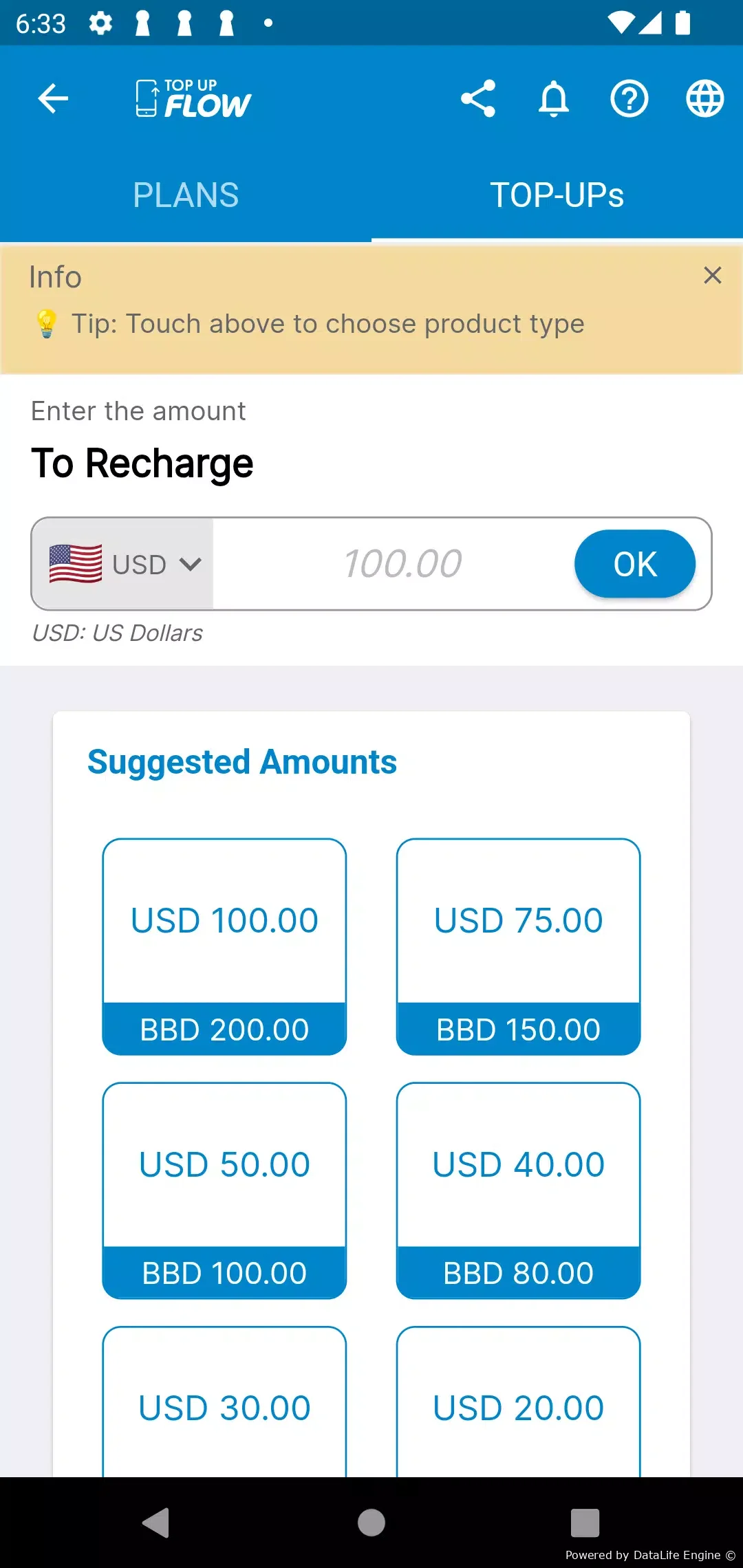743x1568 pixels.
Task: Select the USD 30.00 suggested amount
Action: [x=224, y=1402]
